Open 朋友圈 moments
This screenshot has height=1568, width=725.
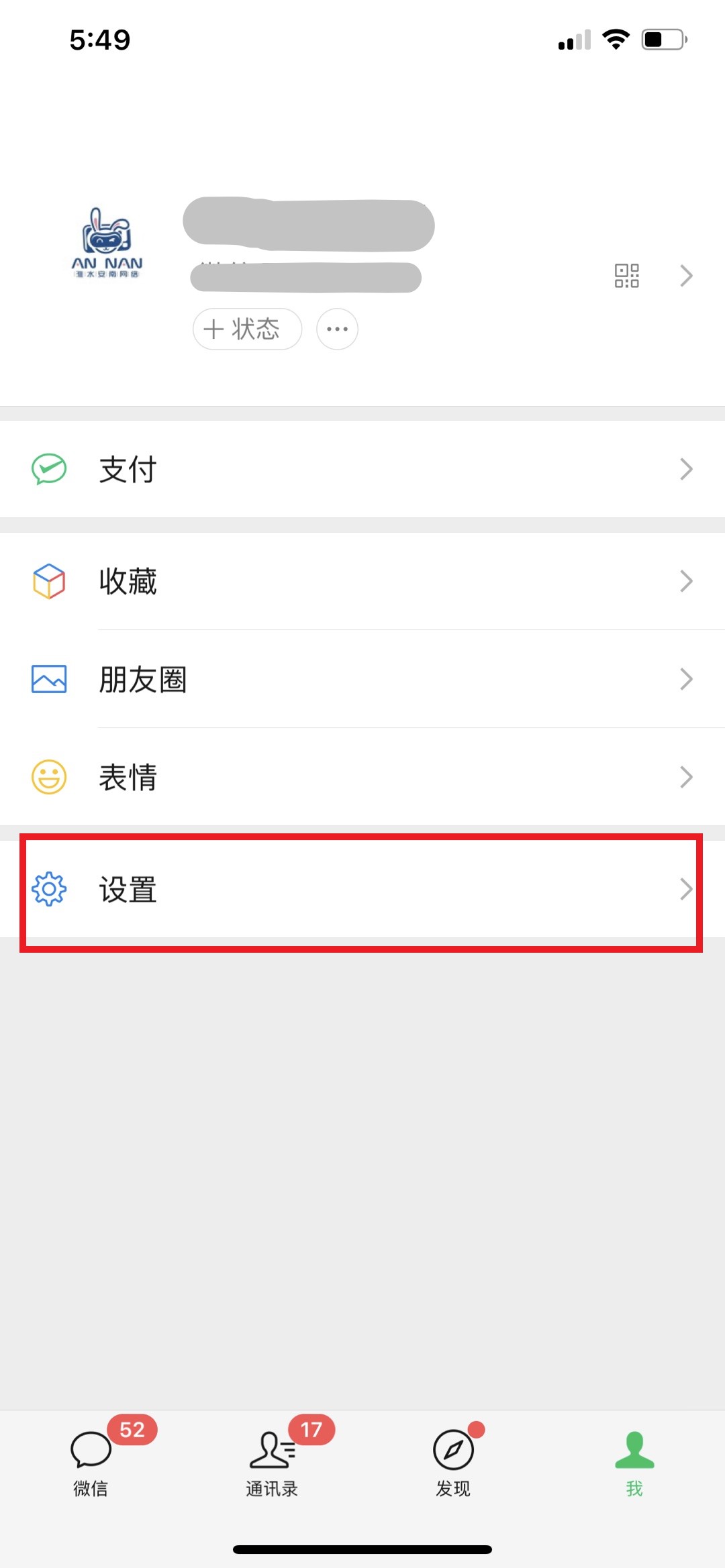coord(362,679)
